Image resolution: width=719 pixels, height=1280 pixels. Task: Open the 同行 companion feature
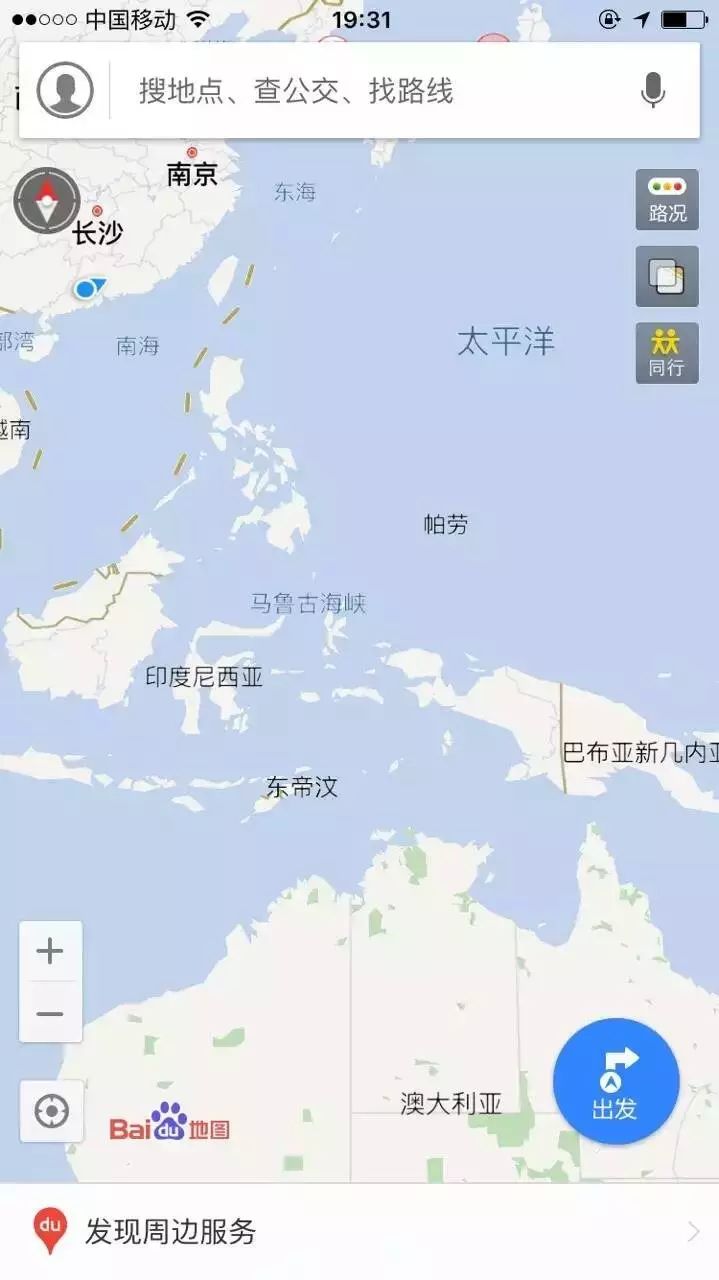(x=667, y=353)
